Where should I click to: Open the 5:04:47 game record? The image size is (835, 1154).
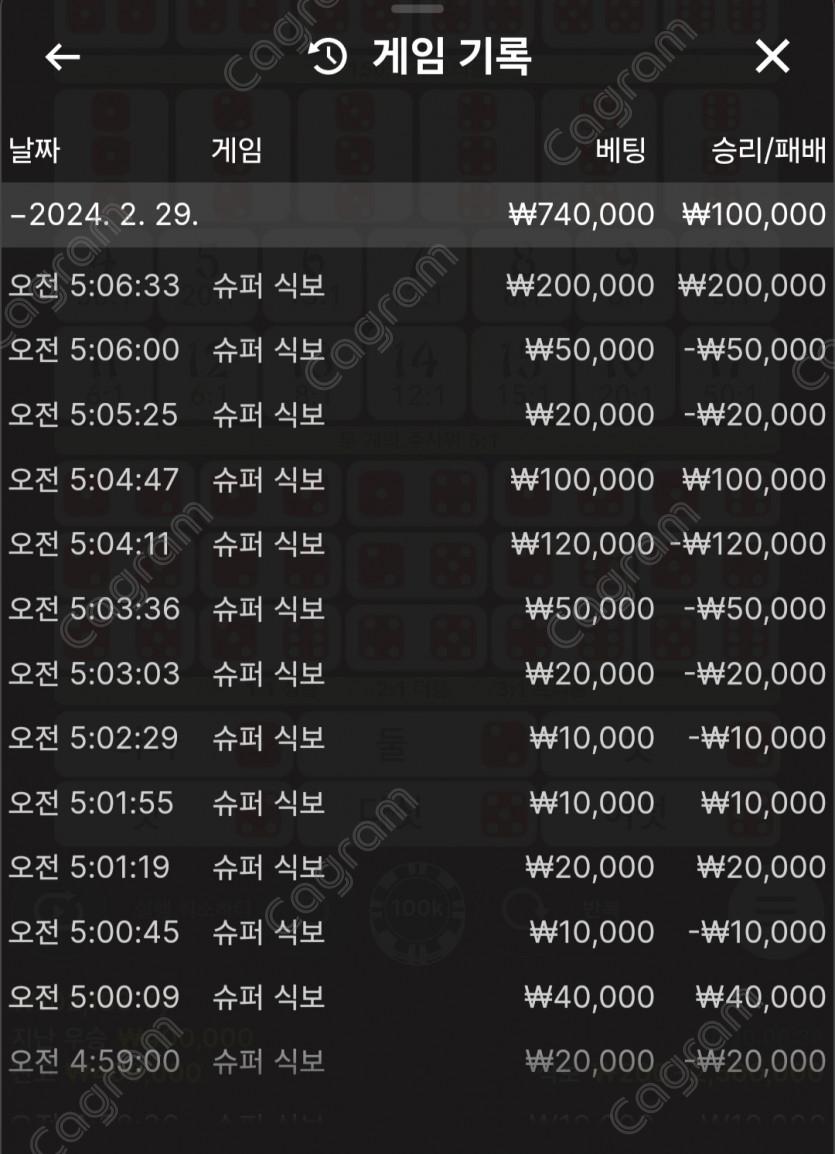coord(416,479)
